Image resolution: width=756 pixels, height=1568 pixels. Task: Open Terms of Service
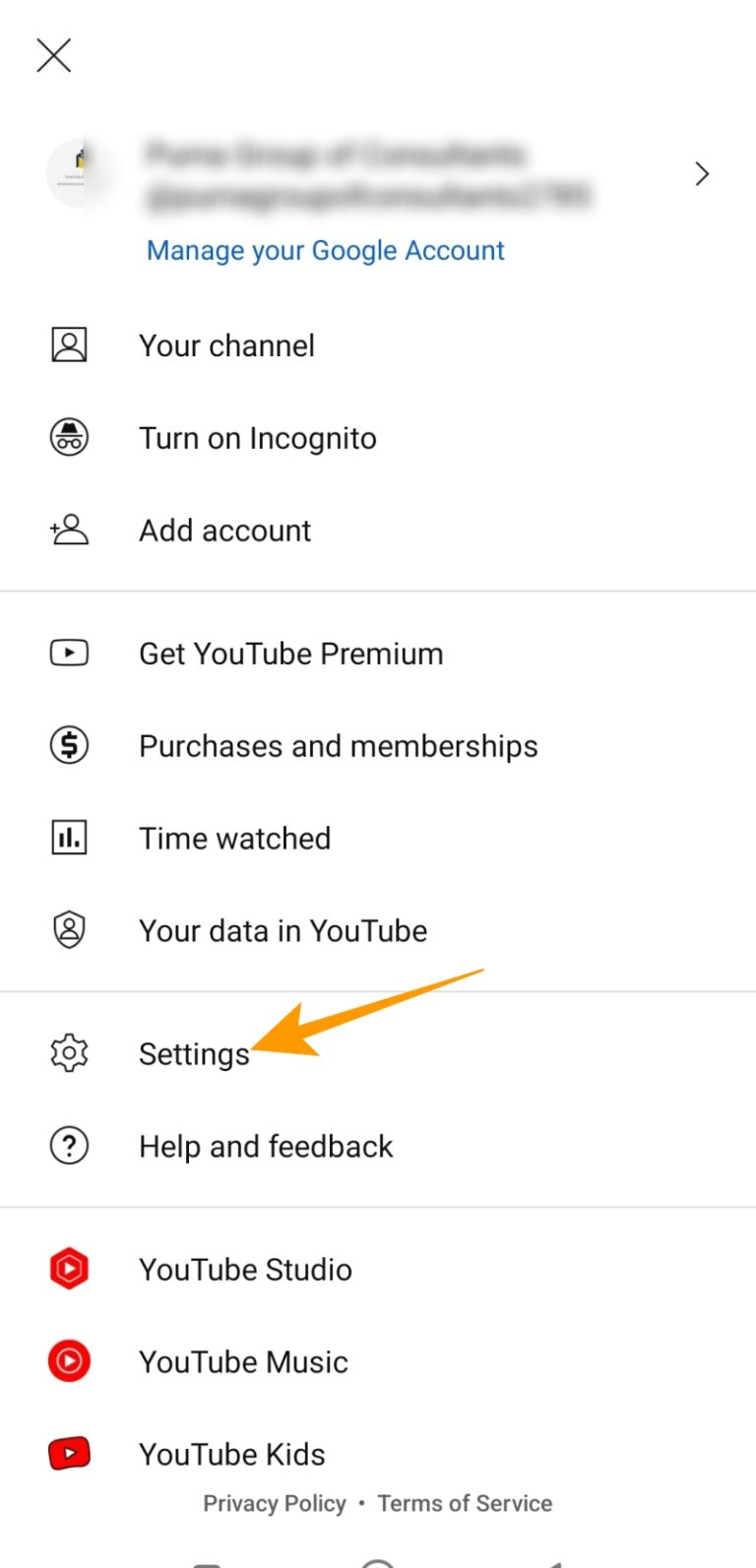[x=465, y=1503]
